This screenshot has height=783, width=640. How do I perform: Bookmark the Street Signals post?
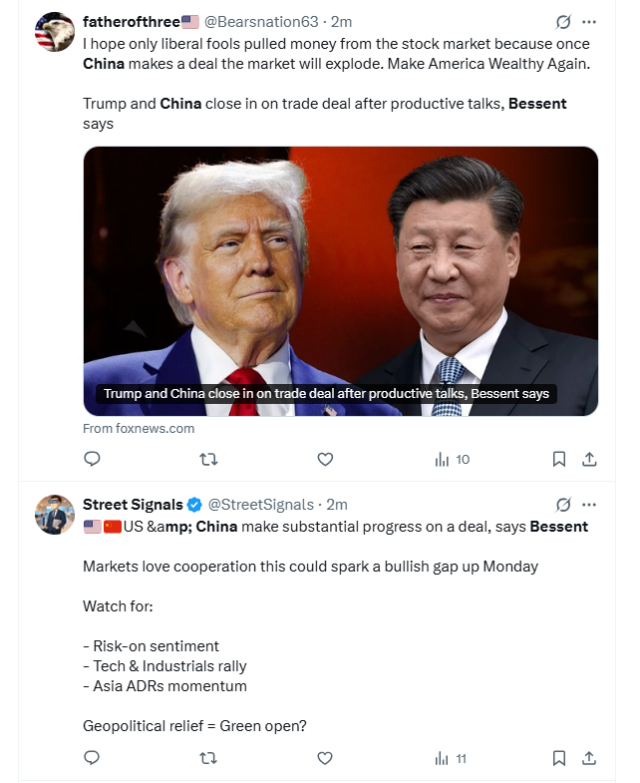559,758
